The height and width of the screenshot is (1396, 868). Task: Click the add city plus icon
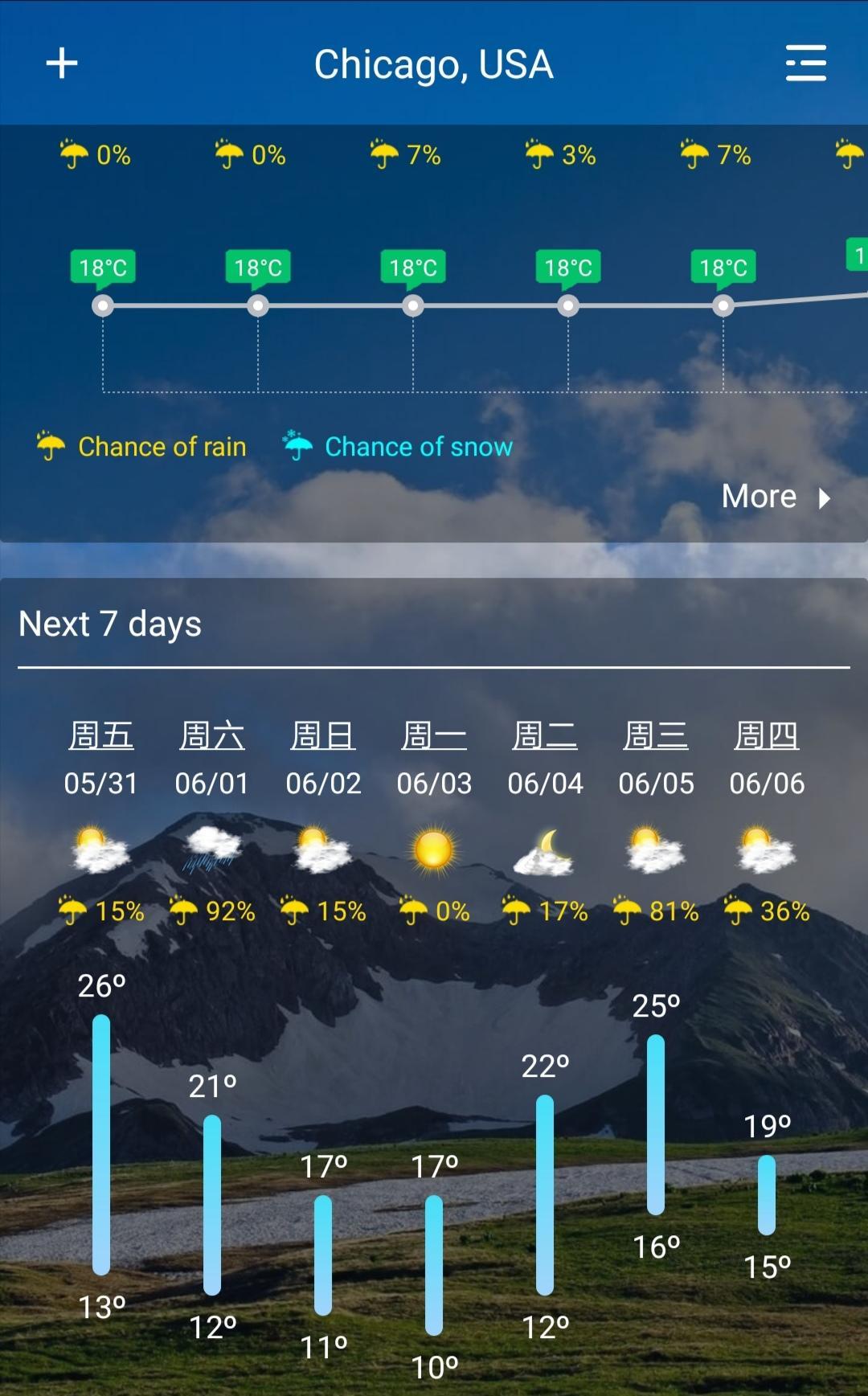tap(62, 63)
